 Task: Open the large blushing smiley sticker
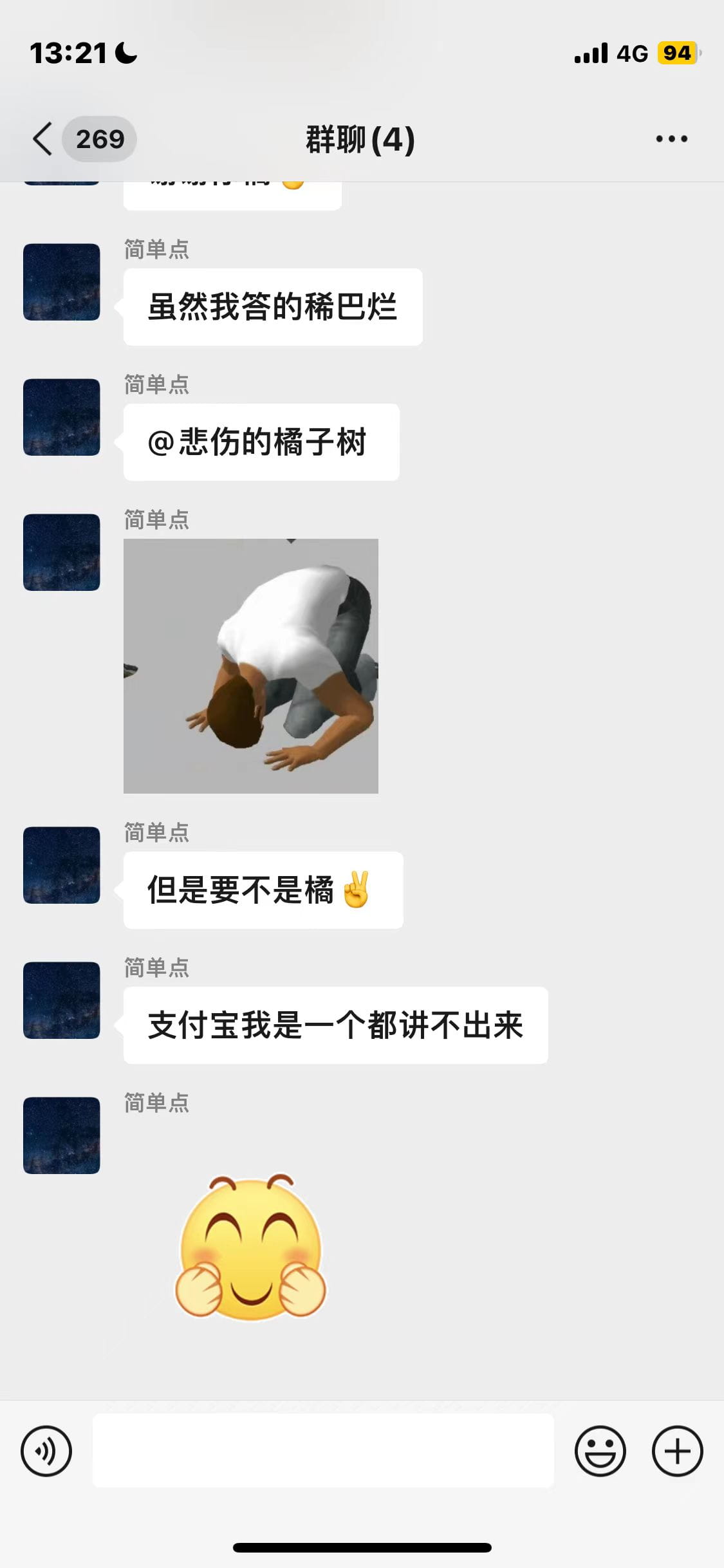click(251, 1247)
